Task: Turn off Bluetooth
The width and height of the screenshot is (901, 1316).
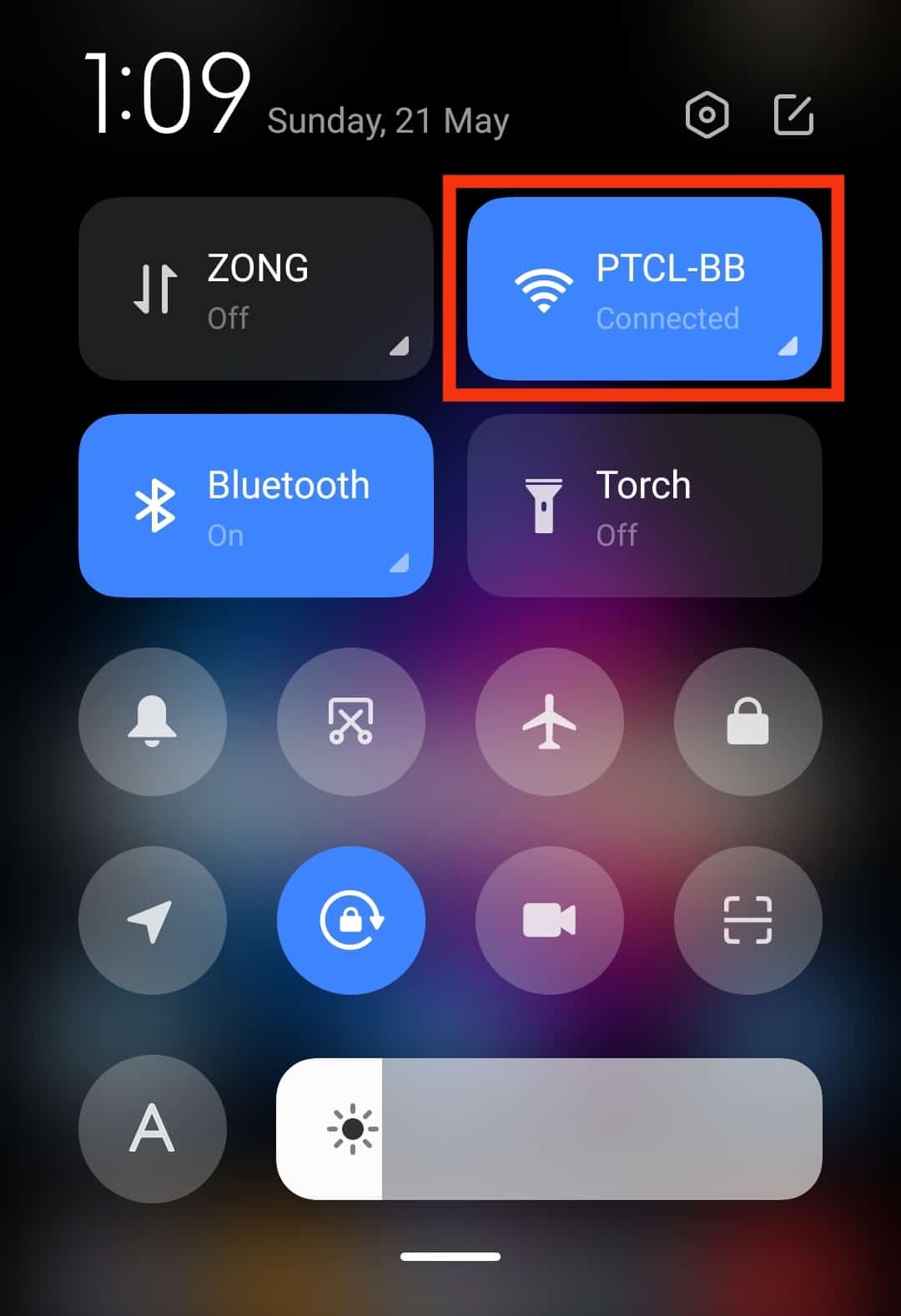Action: point(255,506)
